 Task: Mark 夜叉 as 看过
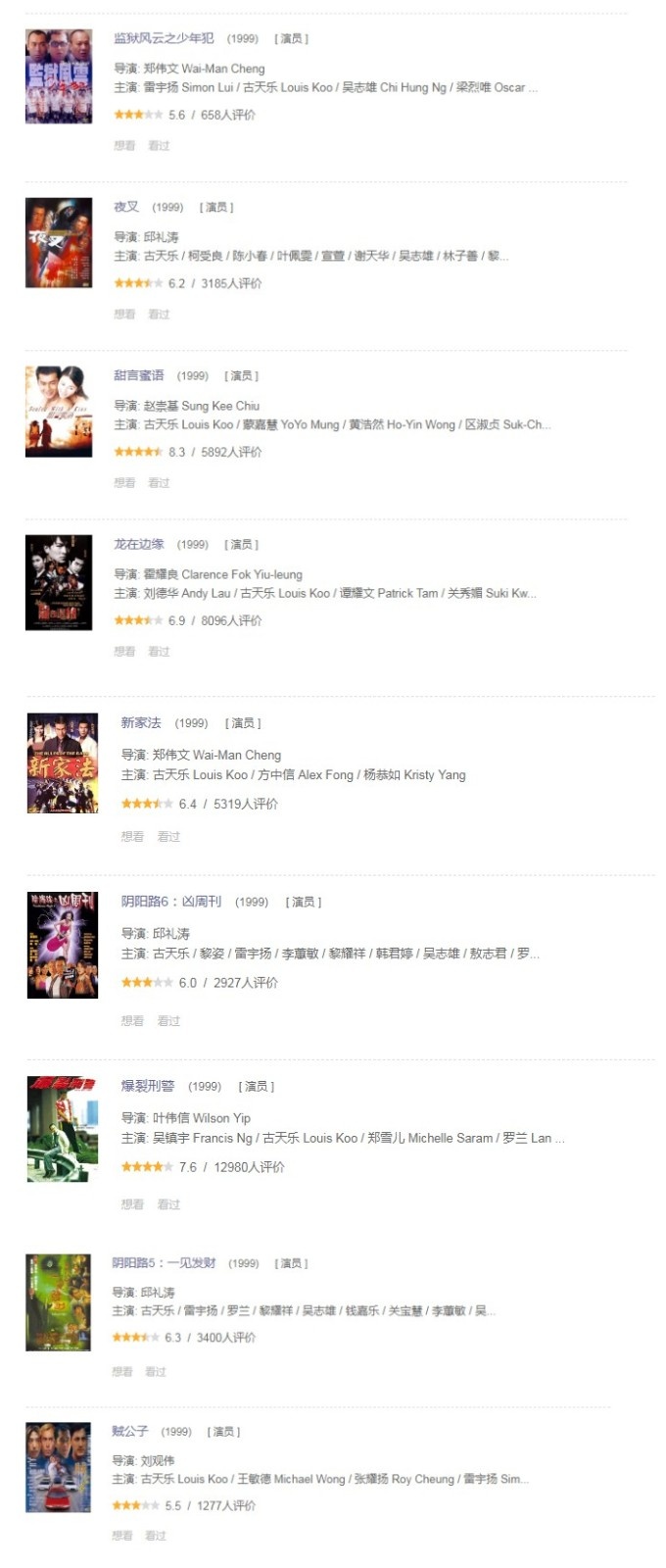[x=159, y=314]
